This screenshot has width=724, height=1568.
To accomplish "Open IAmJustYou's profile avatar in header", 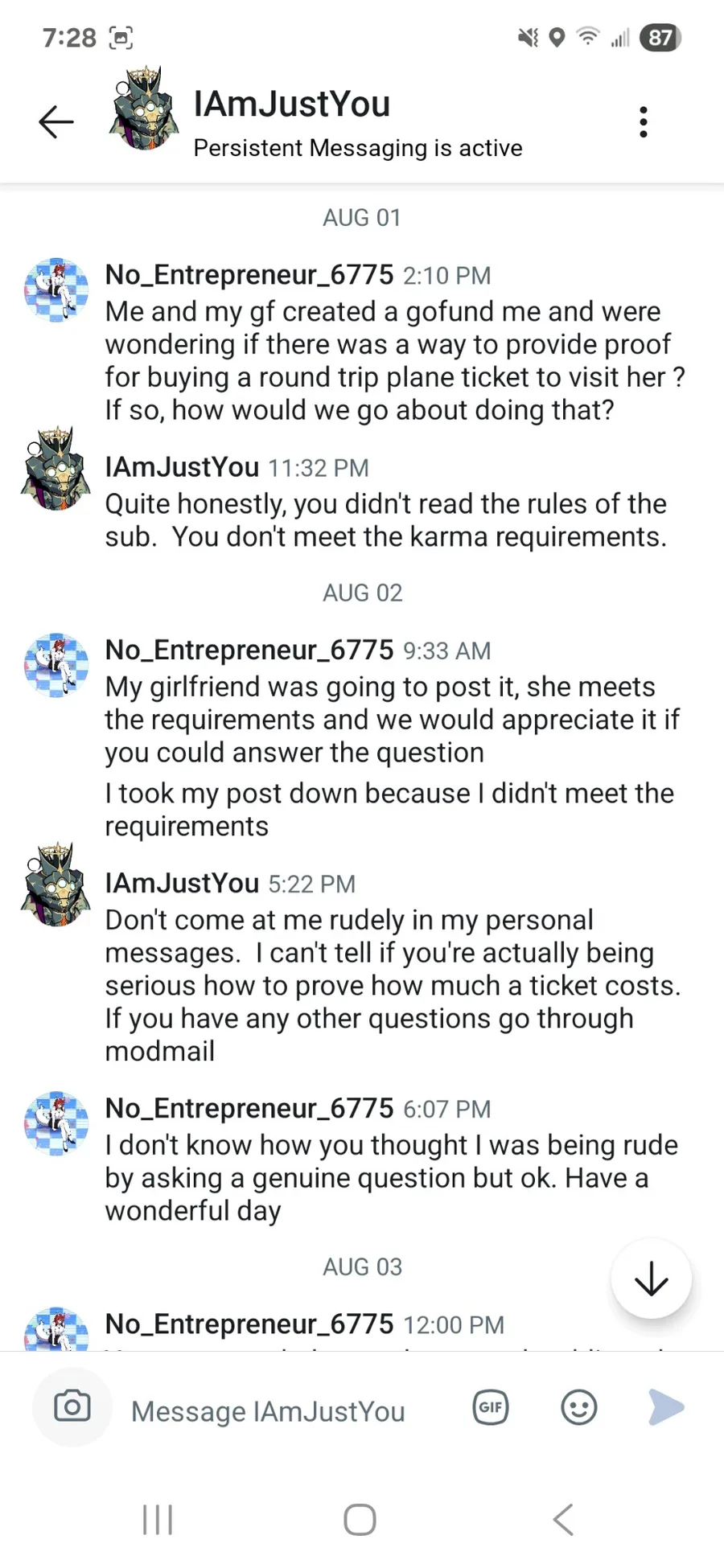I will coord(144,109).
